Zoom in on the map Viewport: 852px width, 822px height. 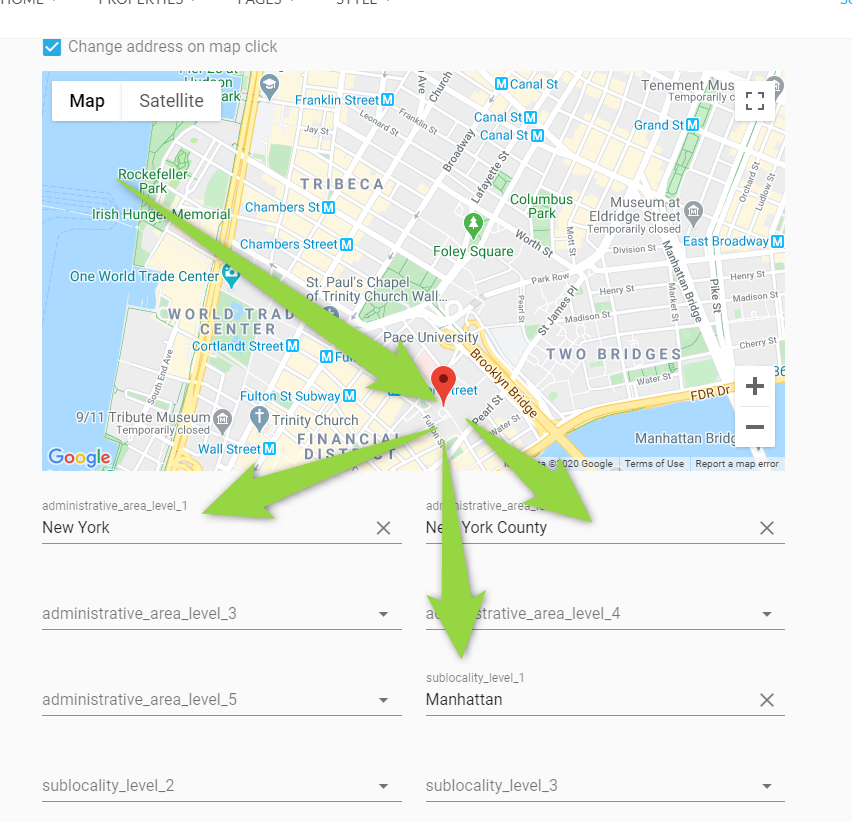(755, 386)
